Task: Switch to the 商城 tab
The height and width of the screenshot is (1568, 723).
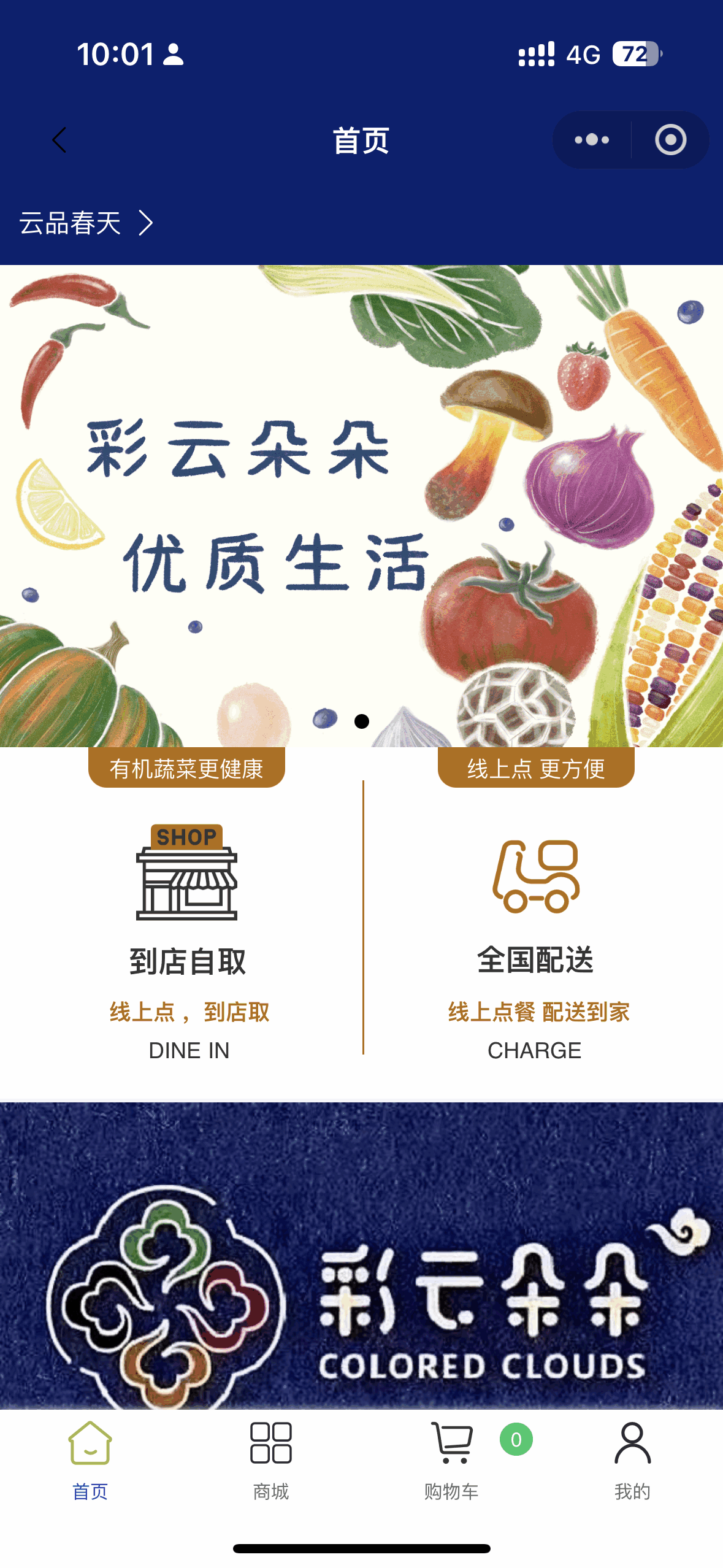Action: (x=270, y=1460)
